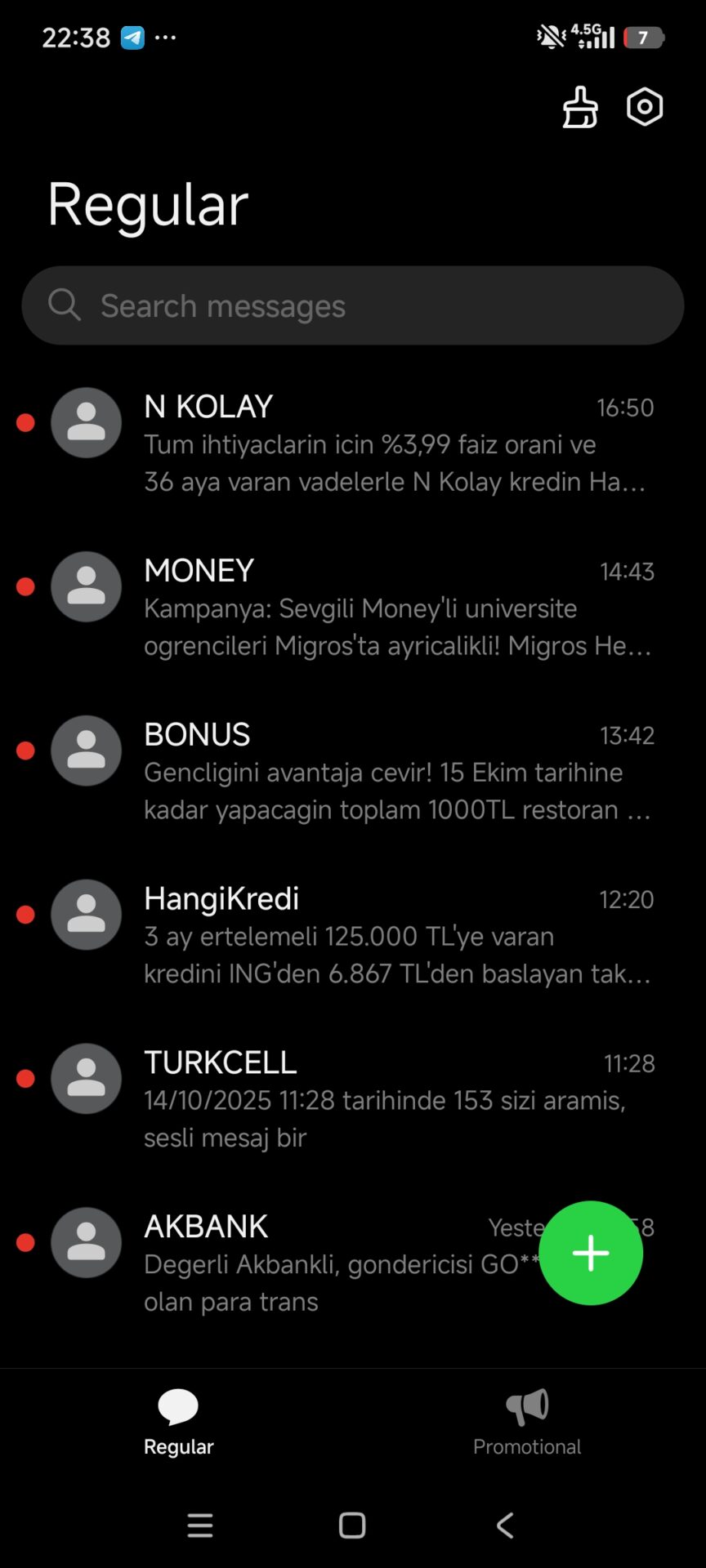Go back using system back button

point(505,1525)
